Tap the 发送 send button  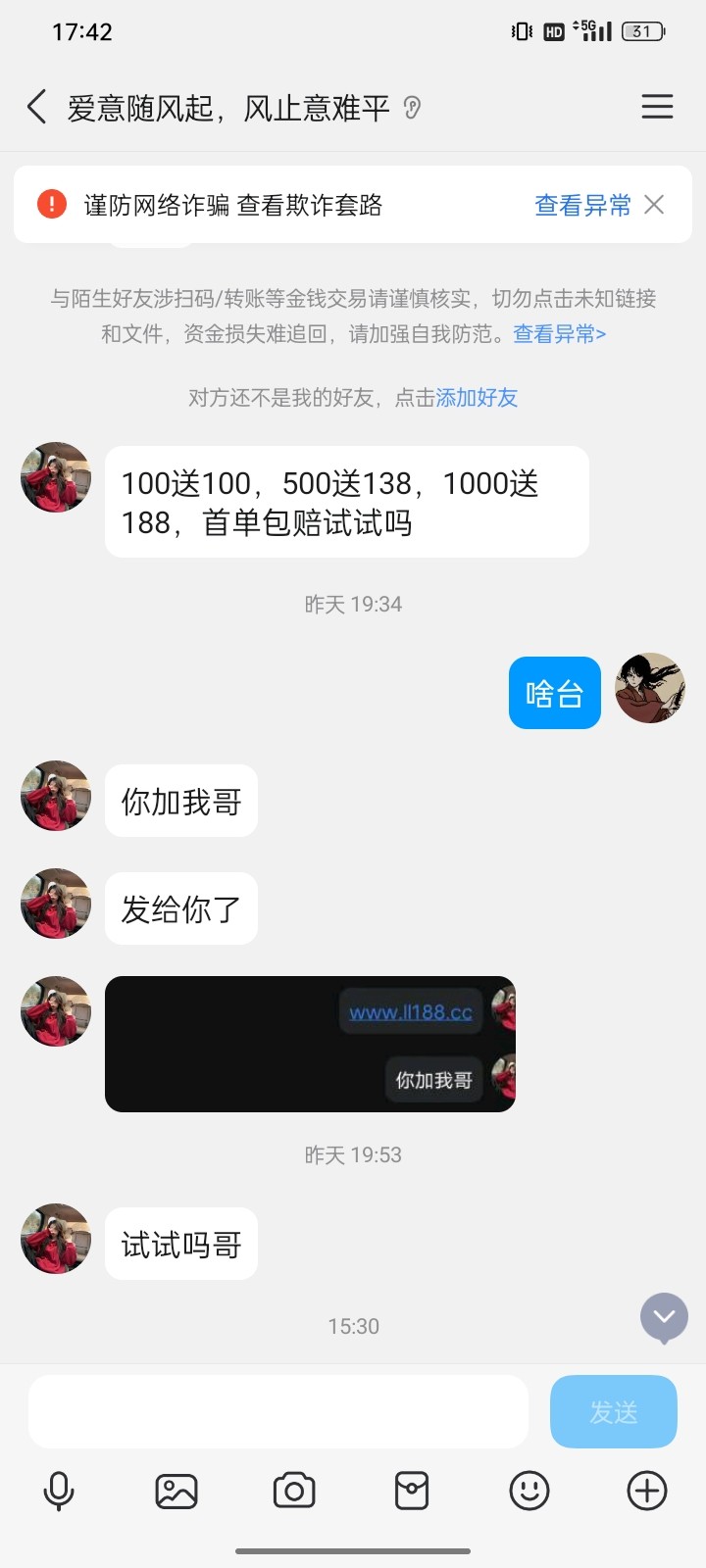[613, 1411]
